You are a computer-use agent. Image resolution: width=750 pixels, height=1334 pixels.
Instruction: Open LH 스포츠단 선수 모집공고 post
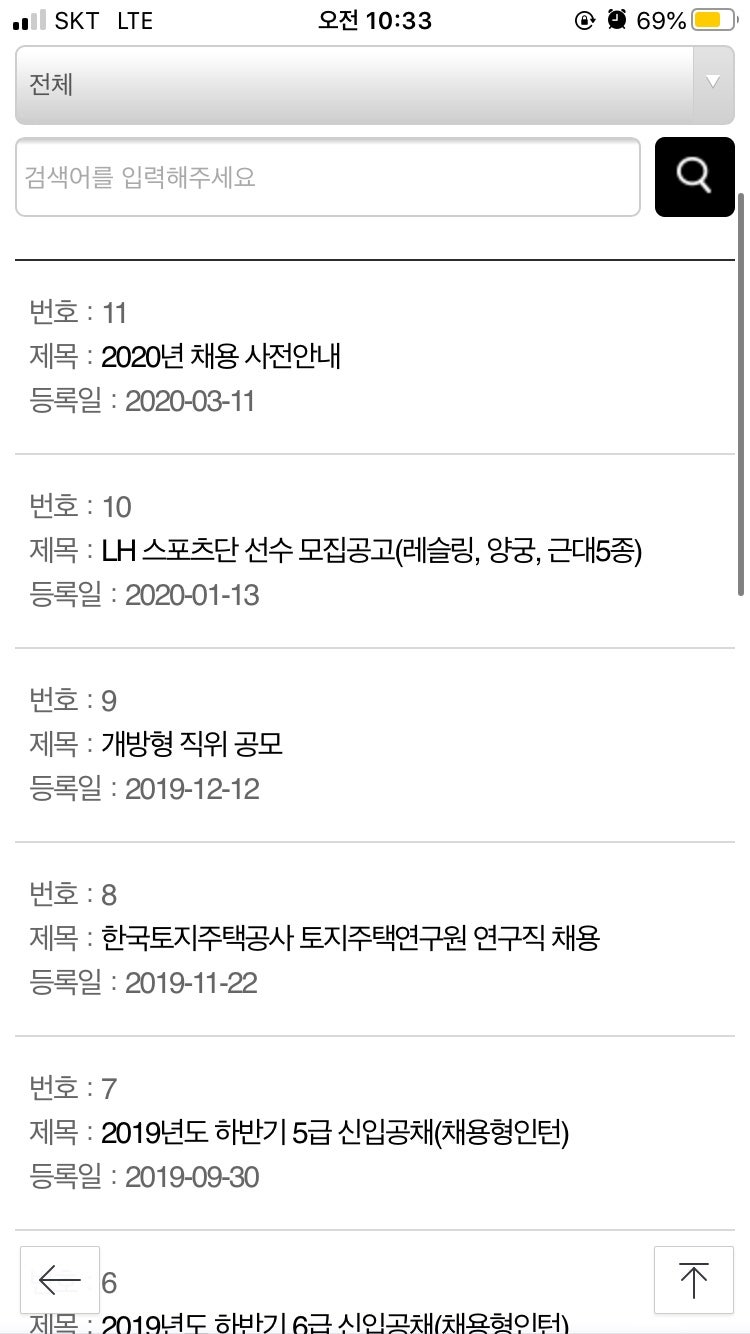(371, 550)
